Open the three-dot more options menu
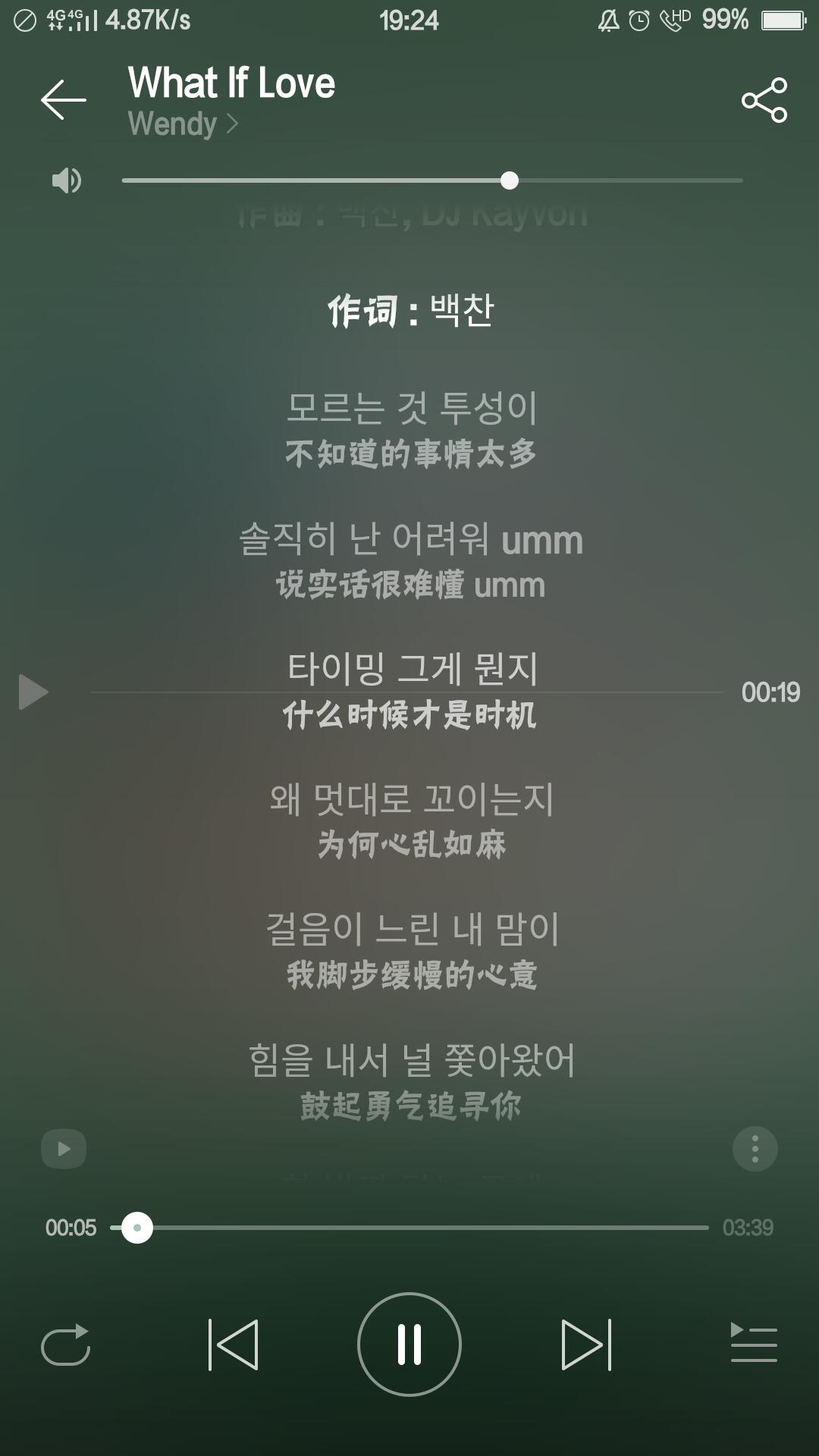The image size is (819, 1456). (x=755, y=1149)
